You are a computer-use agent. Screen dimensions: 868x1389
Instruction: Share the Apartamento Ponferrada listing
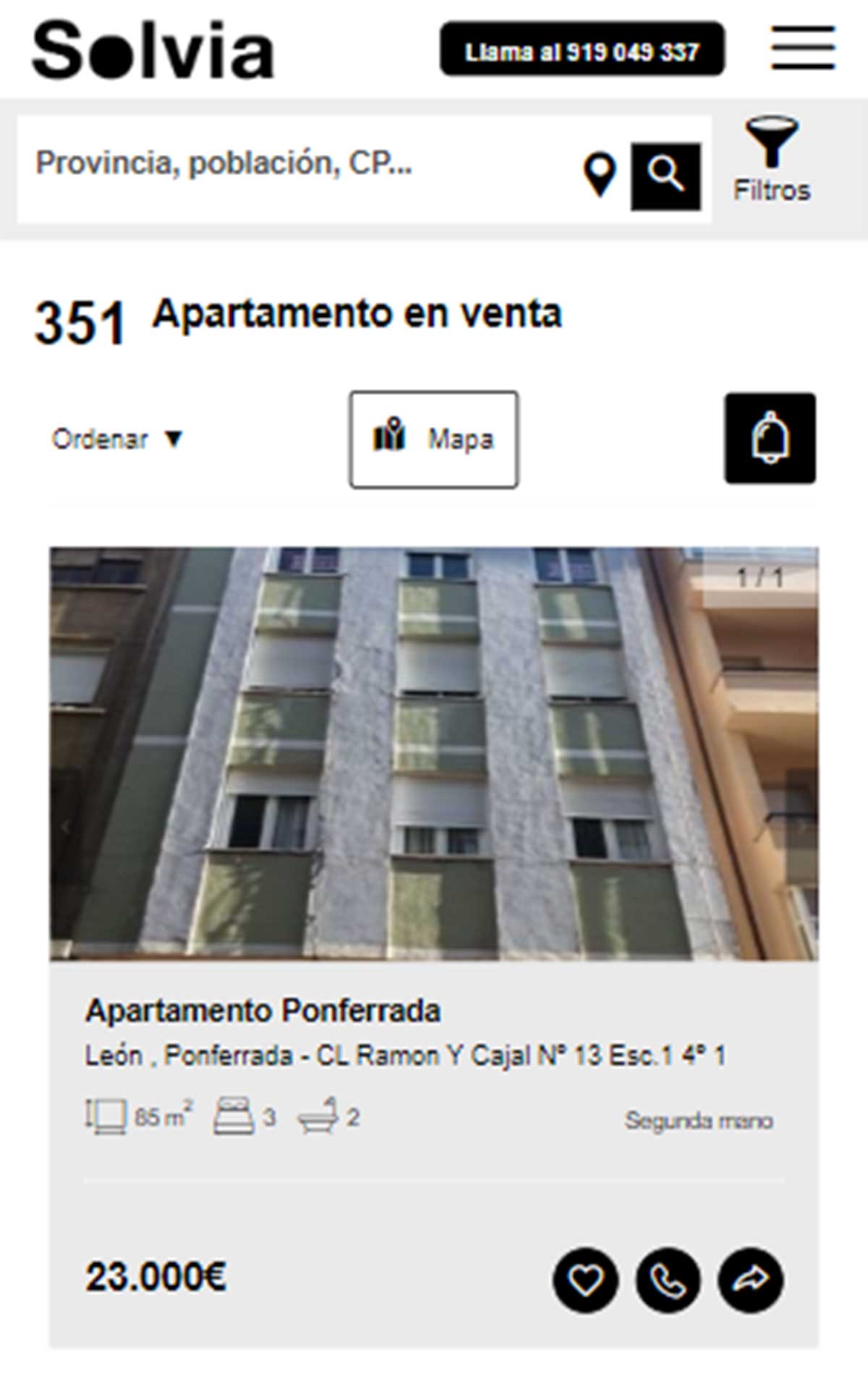[x=750, y=1280]
